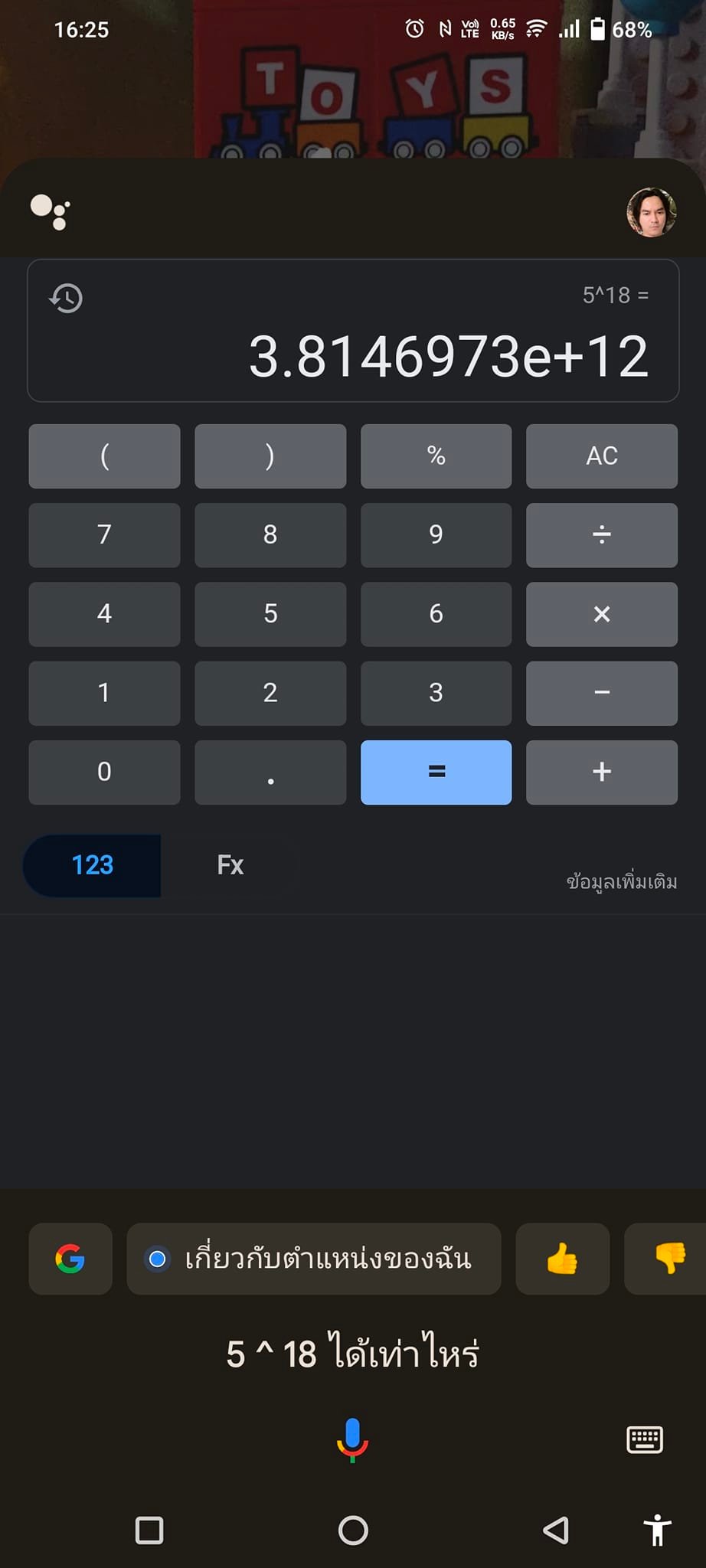Select the 123 number pad tab

93,865
